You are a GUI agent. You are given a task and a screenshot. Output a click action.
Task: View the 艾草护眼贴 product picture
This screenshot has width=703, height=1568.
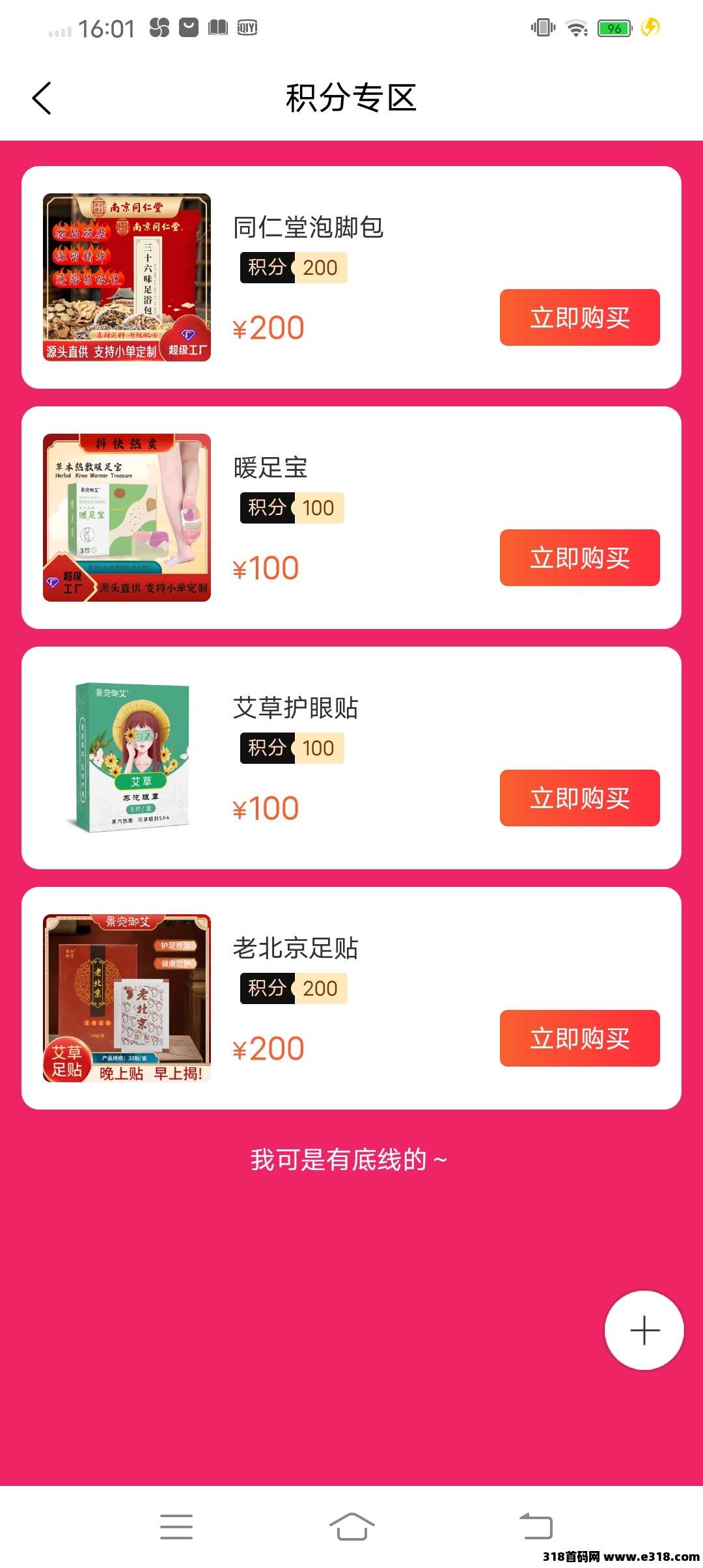127,758
